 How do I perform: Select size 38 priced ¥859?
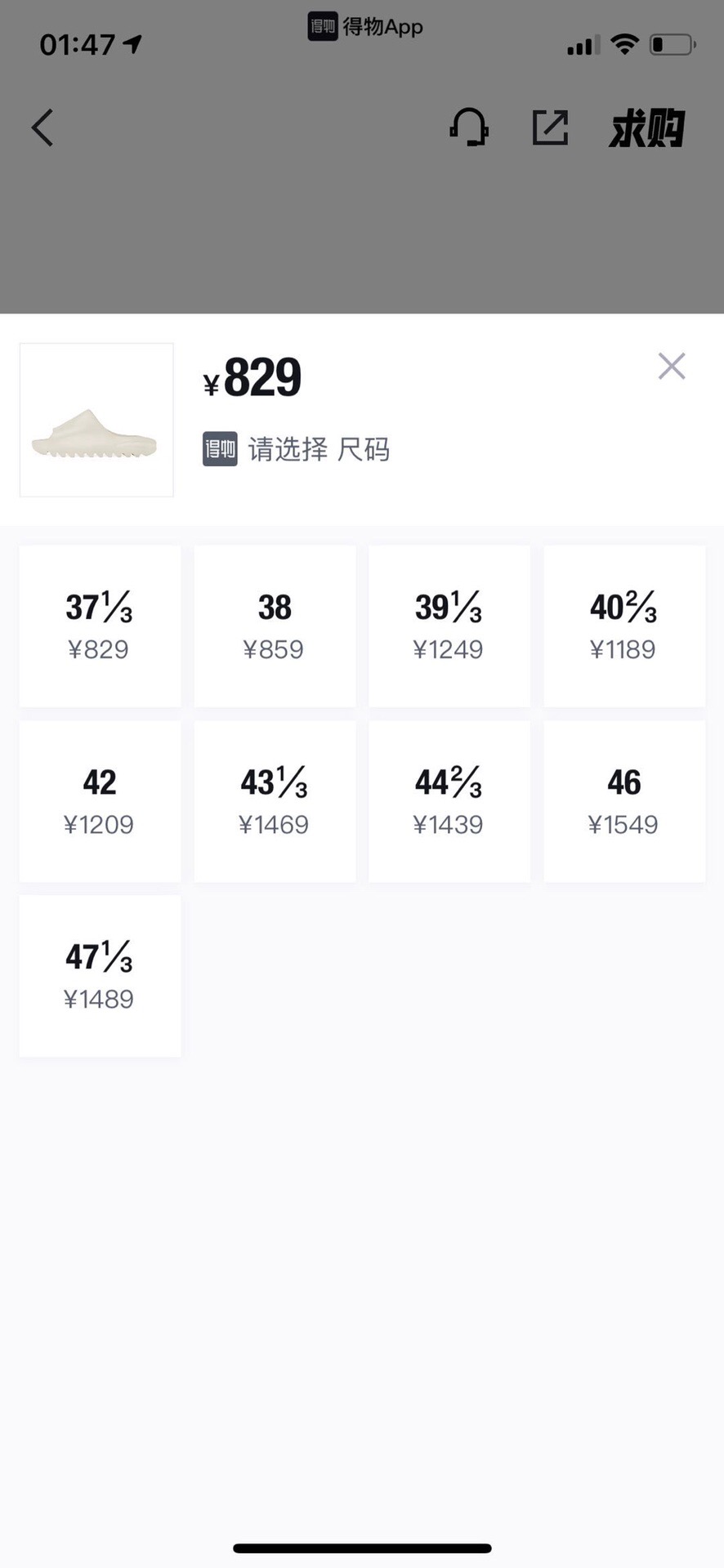point(275,626)
